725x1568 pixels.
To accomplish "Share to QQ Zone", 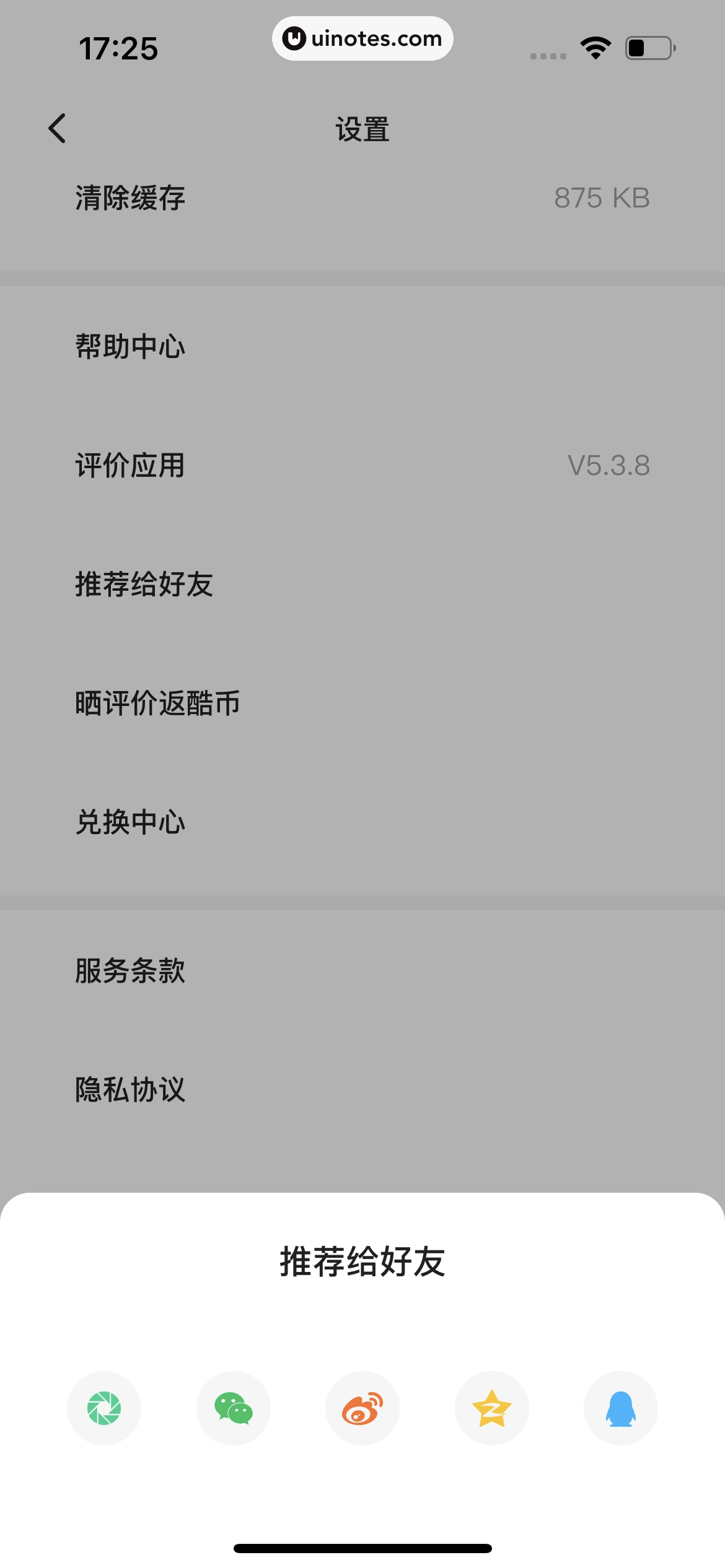I will [x=491, y=1408].
